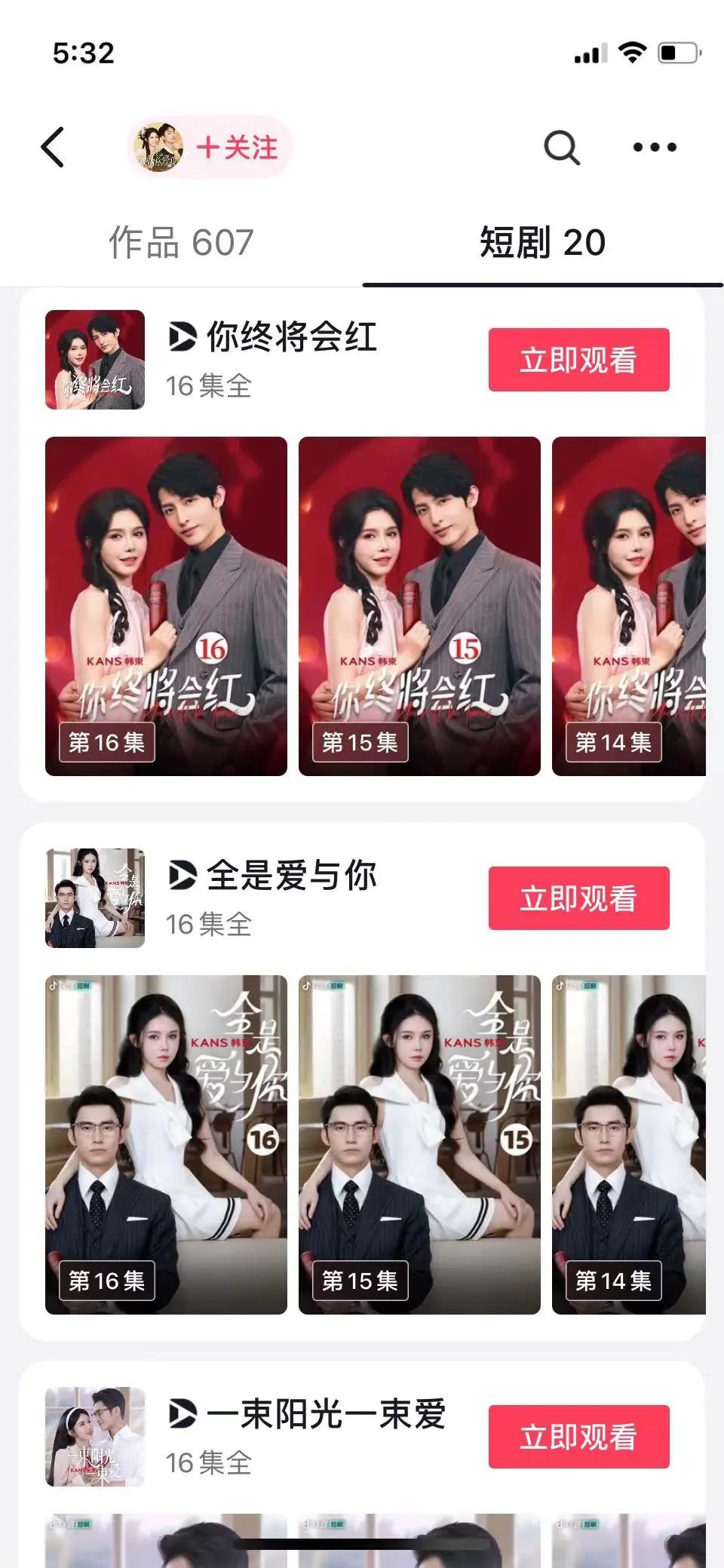Play episode 15 of 全是爱与你
The image size is (724, 1568).
point(419,1144)
